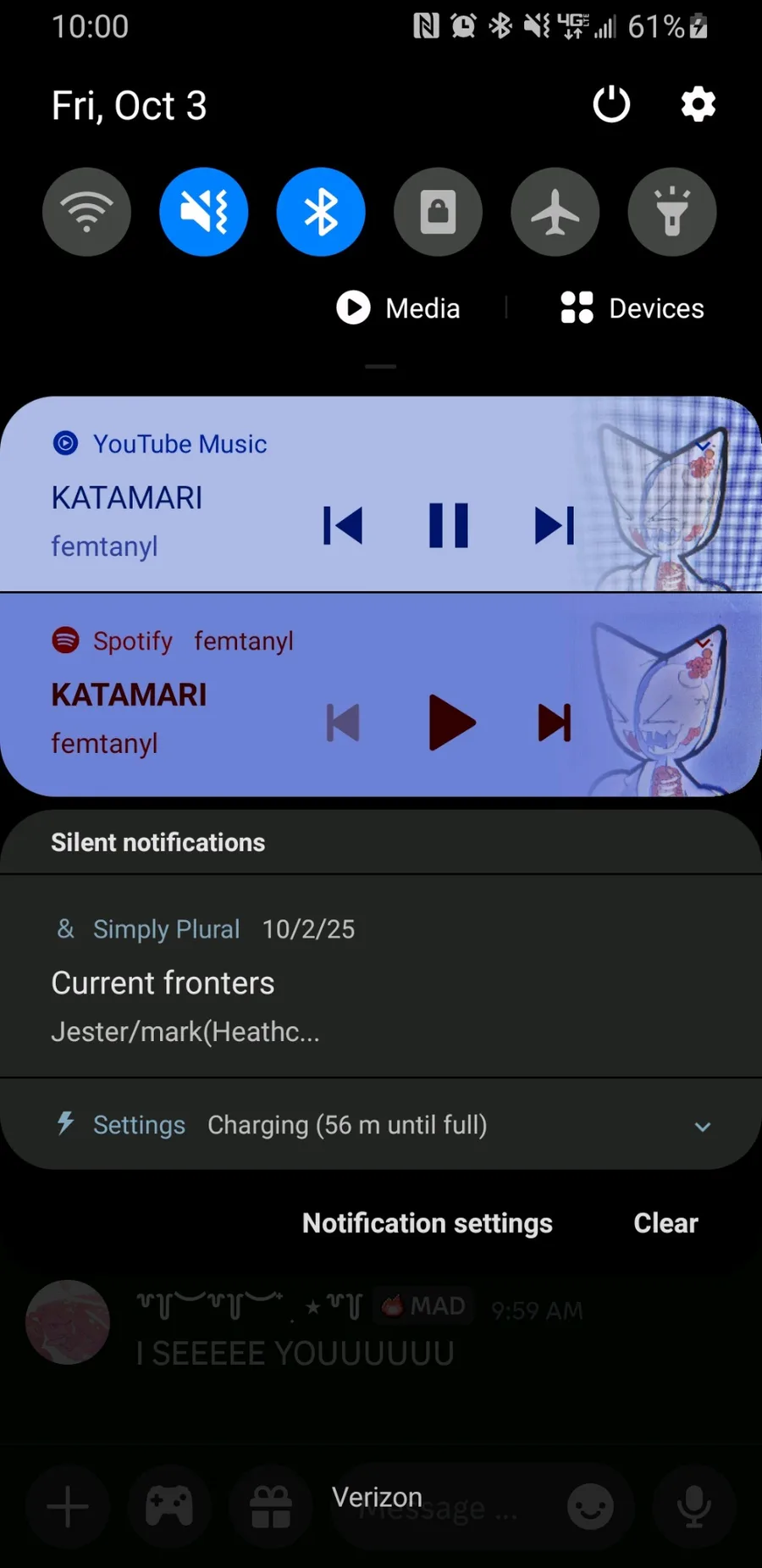
Task: Toggle screen rotation lock
Action: (x=438, y=212)
